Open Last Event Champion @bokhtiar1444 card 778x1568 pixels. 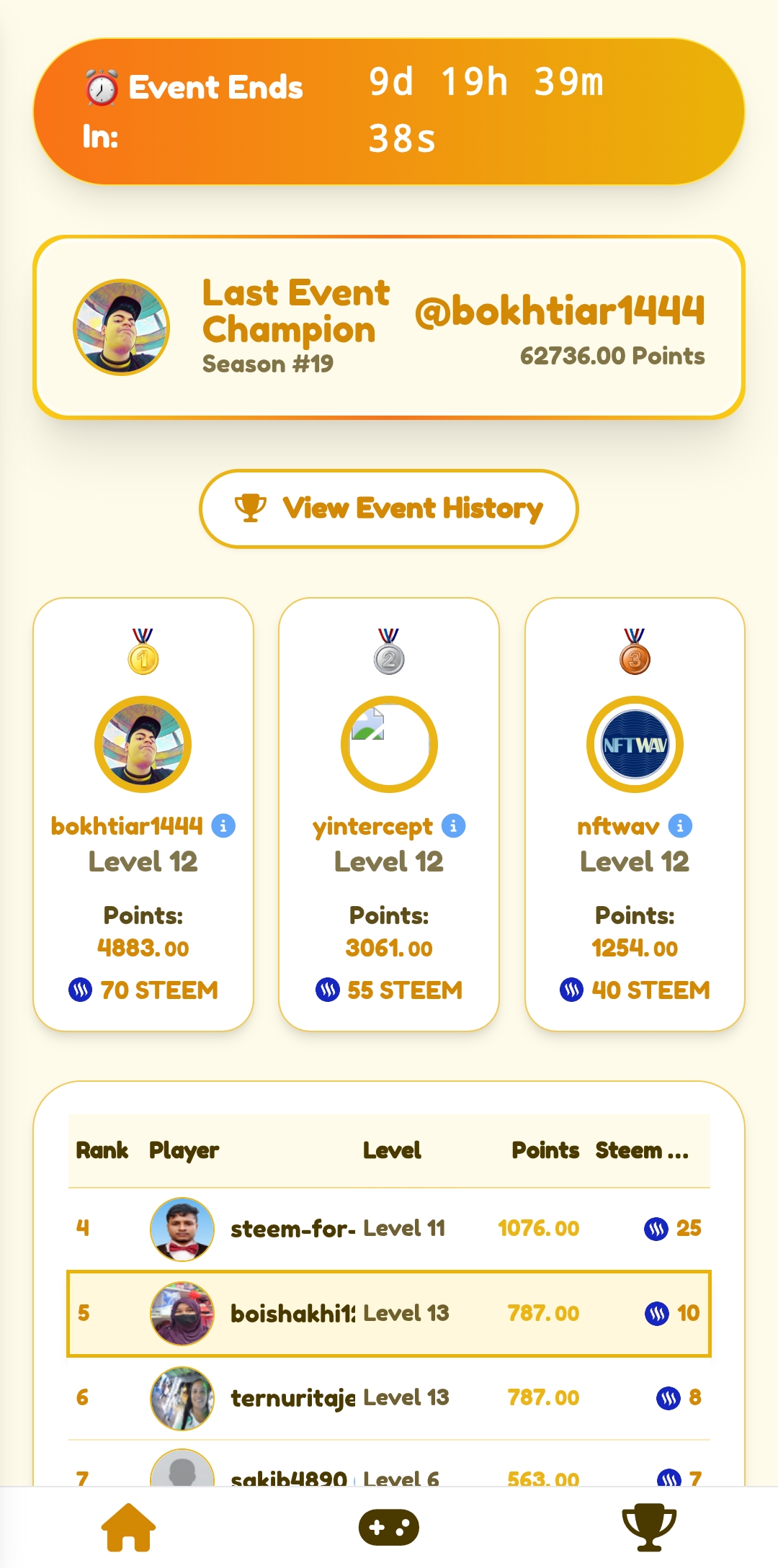click(389, 328)
